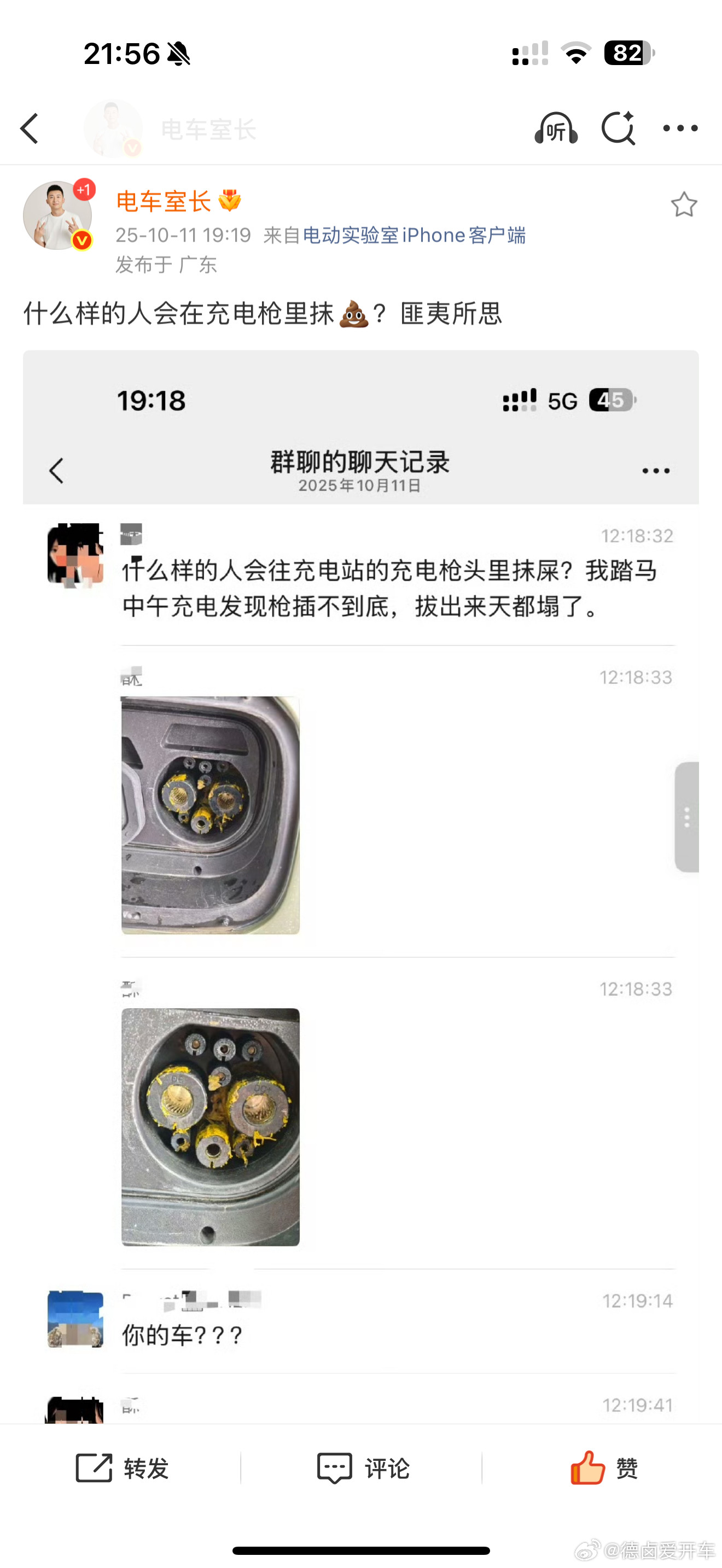722x1568 pixels.
Task: Listen to this post with headphone icon
Action: (555, 128)
